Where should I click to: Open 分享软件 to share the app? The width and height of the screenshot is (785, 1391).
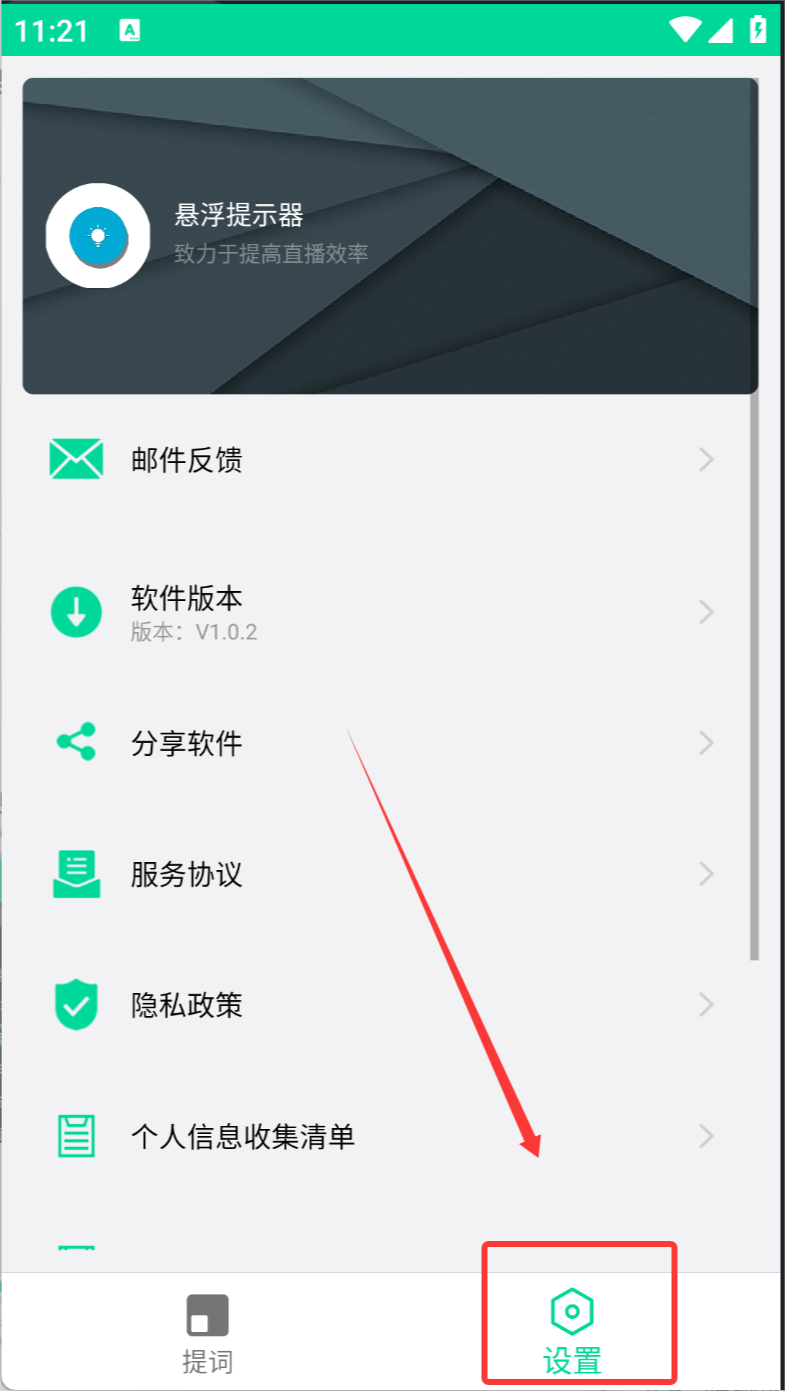pyautogui.click(x=385, y=743)
